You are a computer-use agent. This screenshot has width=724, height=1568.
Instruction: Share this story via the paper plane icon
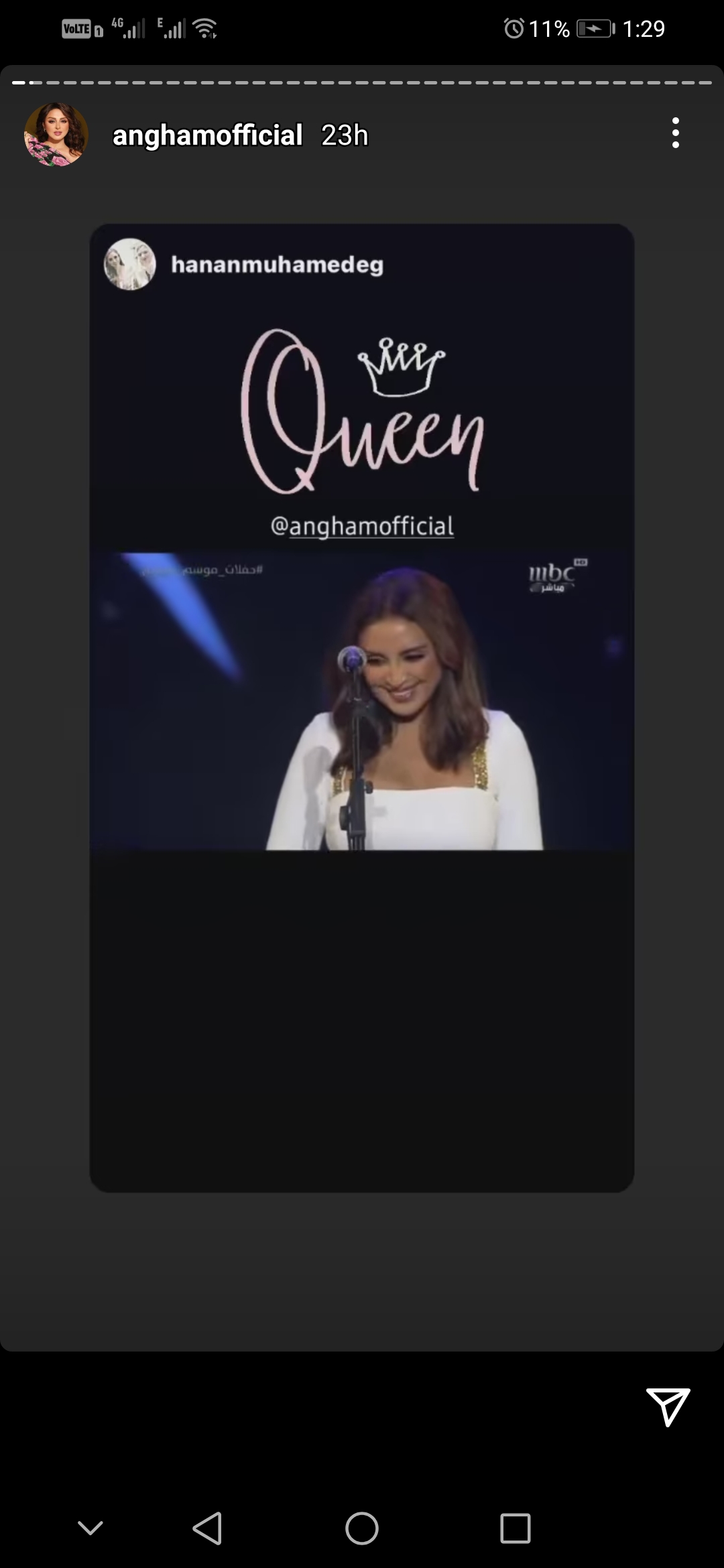668,1406
